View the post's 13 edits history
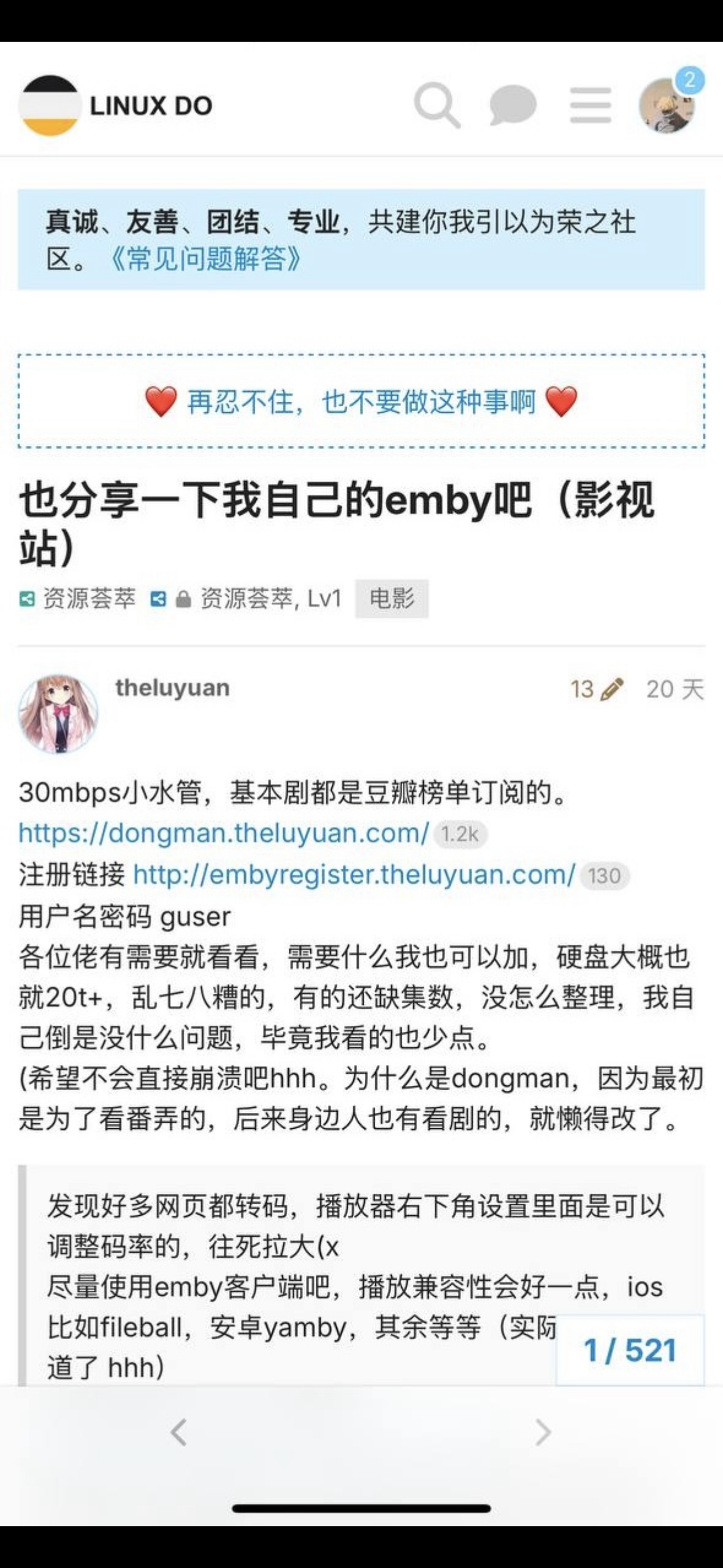The image size is (723, 1568). pyautogui.click(x=596, y=689)
